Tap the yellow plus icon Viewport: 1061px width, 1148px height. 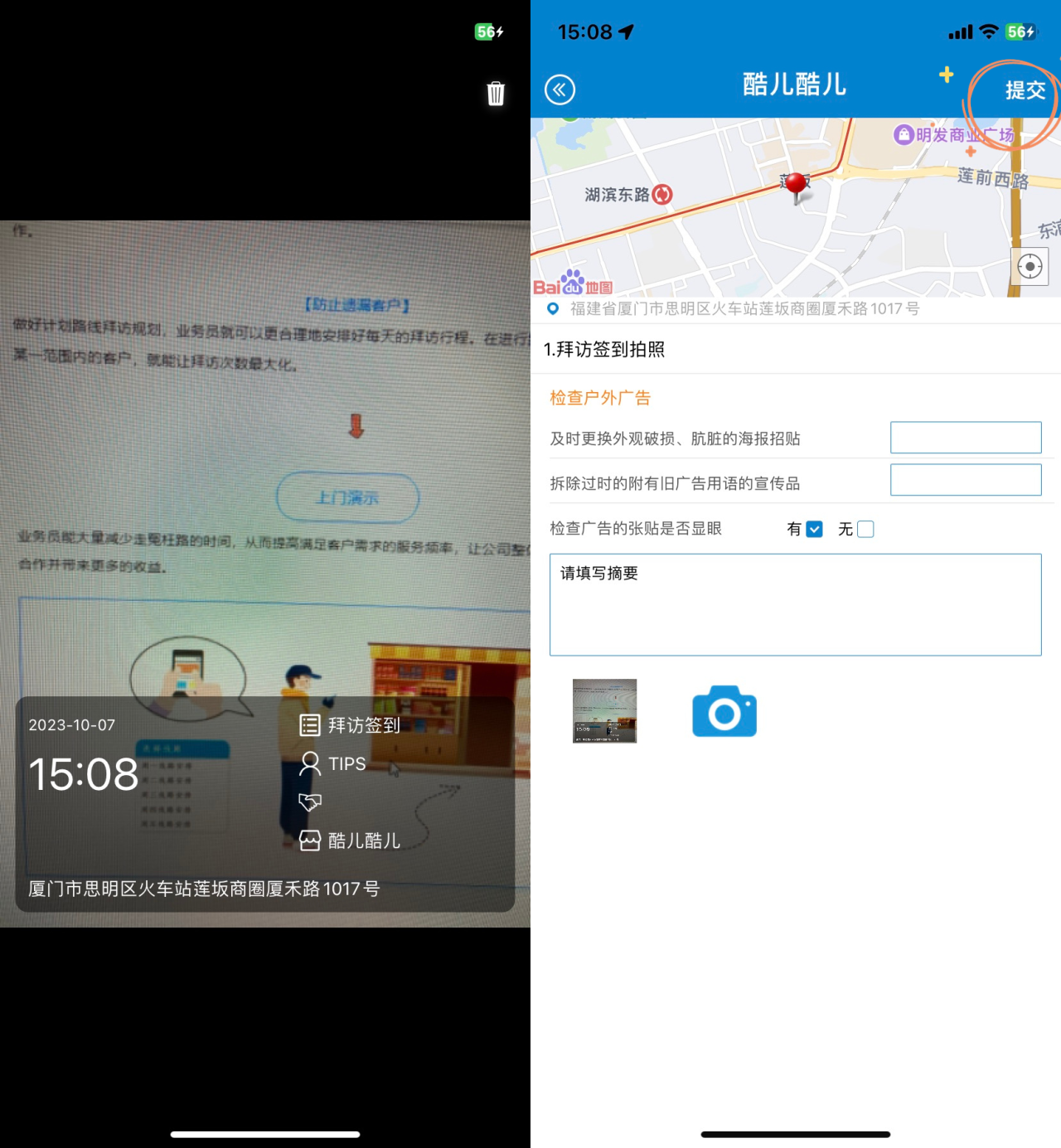point(946,75)
